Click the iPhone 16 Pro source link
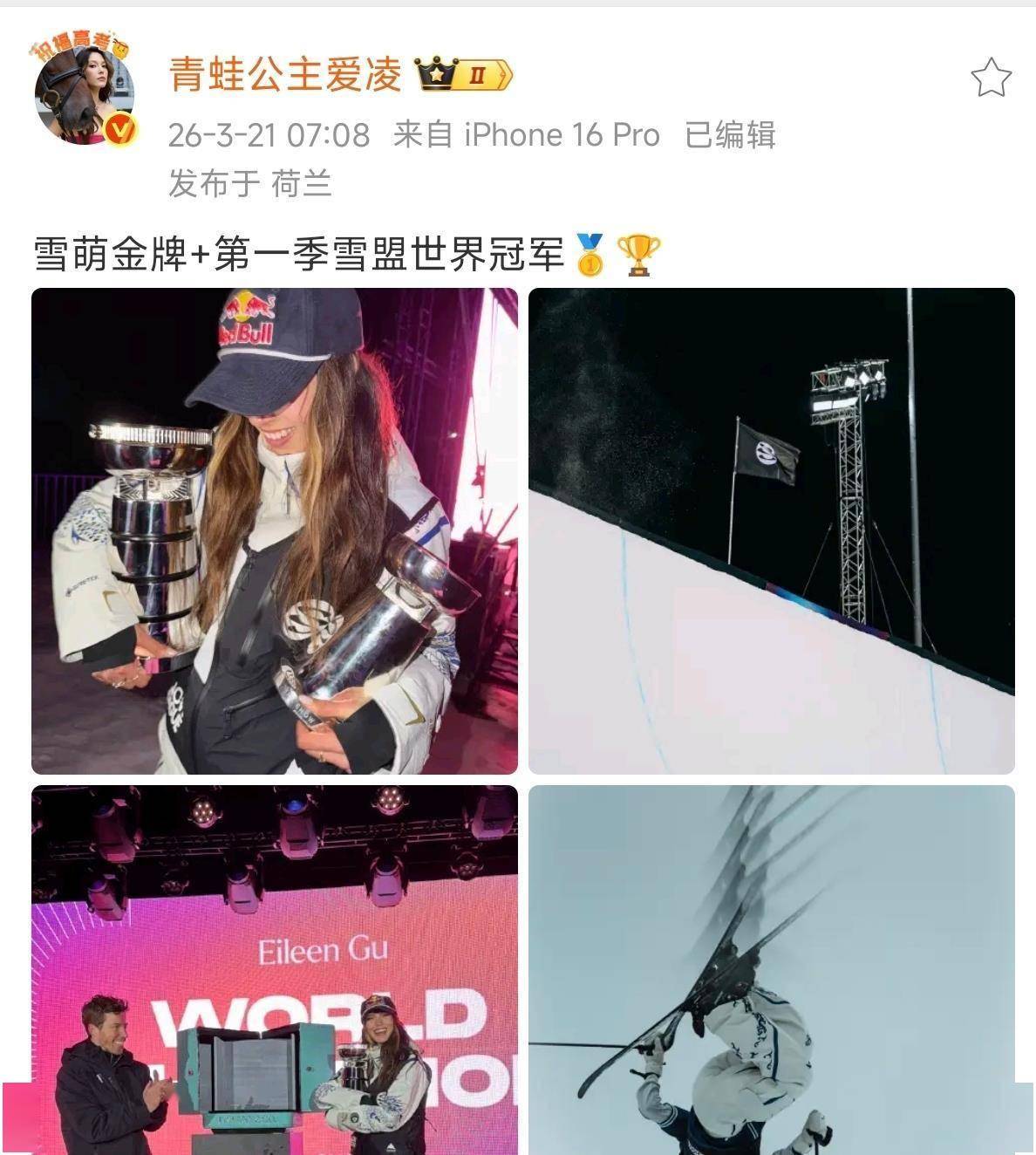 click(x=558, y=134)
